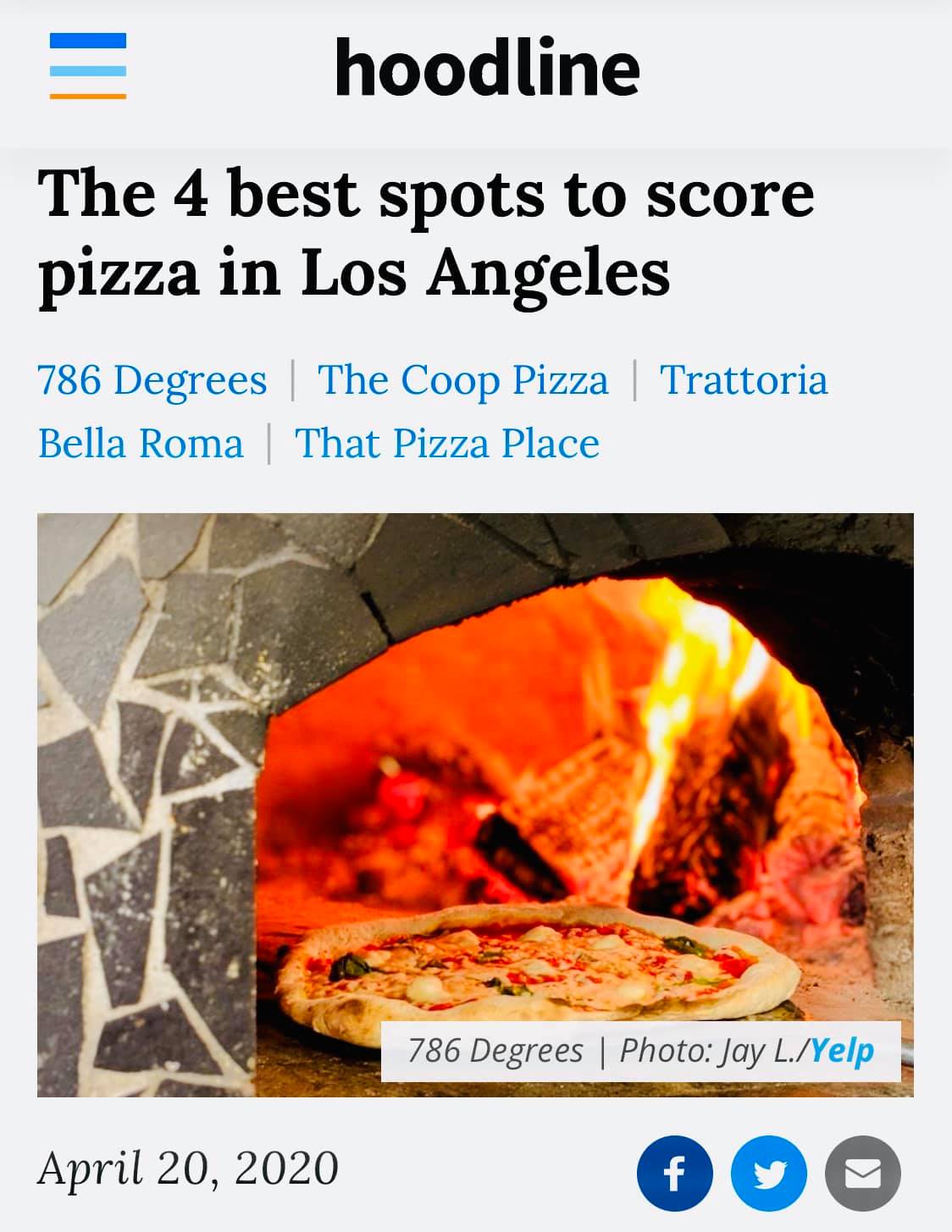Open That Pizza Place link
952x1232 pixels.
pyautogui.click(x=446, y=443)
